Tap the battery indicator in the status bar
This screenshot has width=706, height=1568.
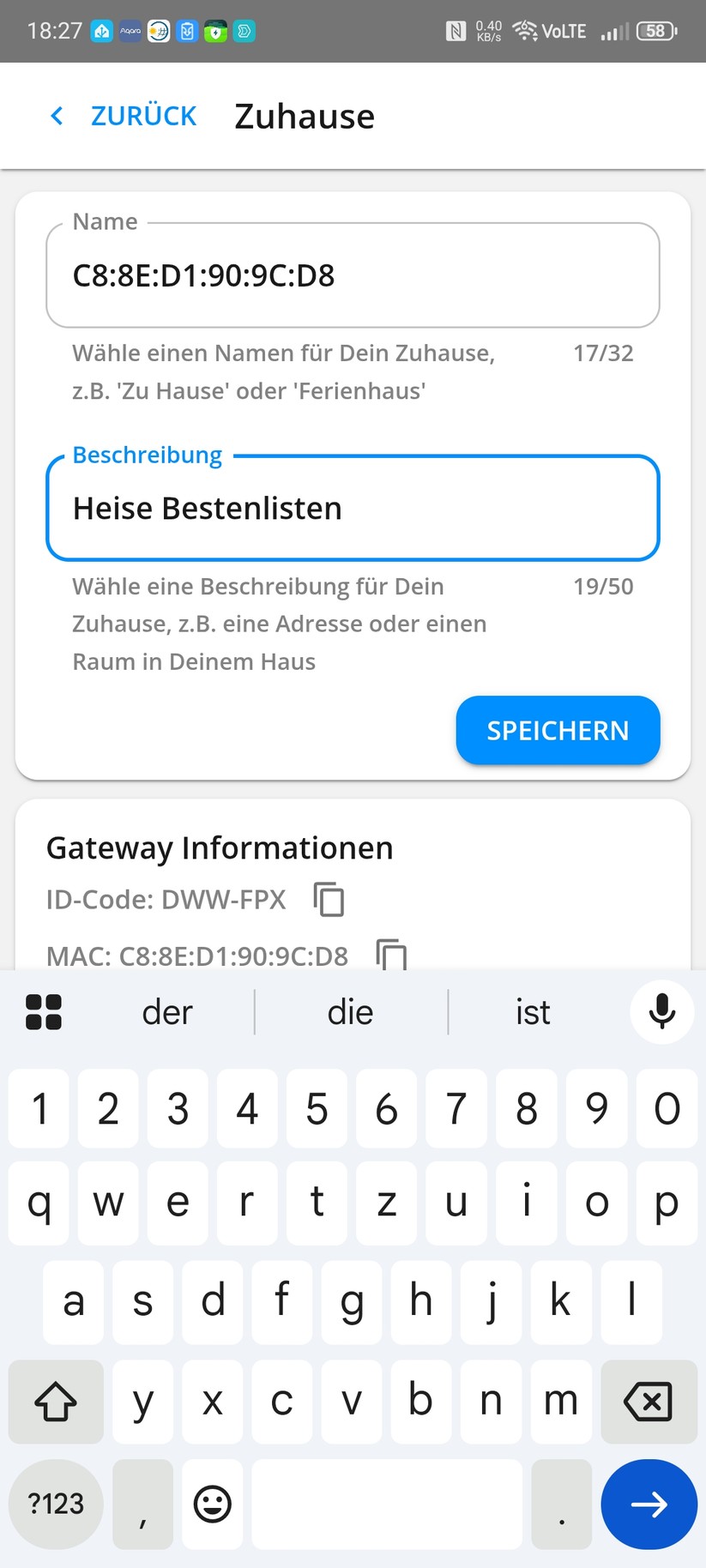tap(655, 30)
